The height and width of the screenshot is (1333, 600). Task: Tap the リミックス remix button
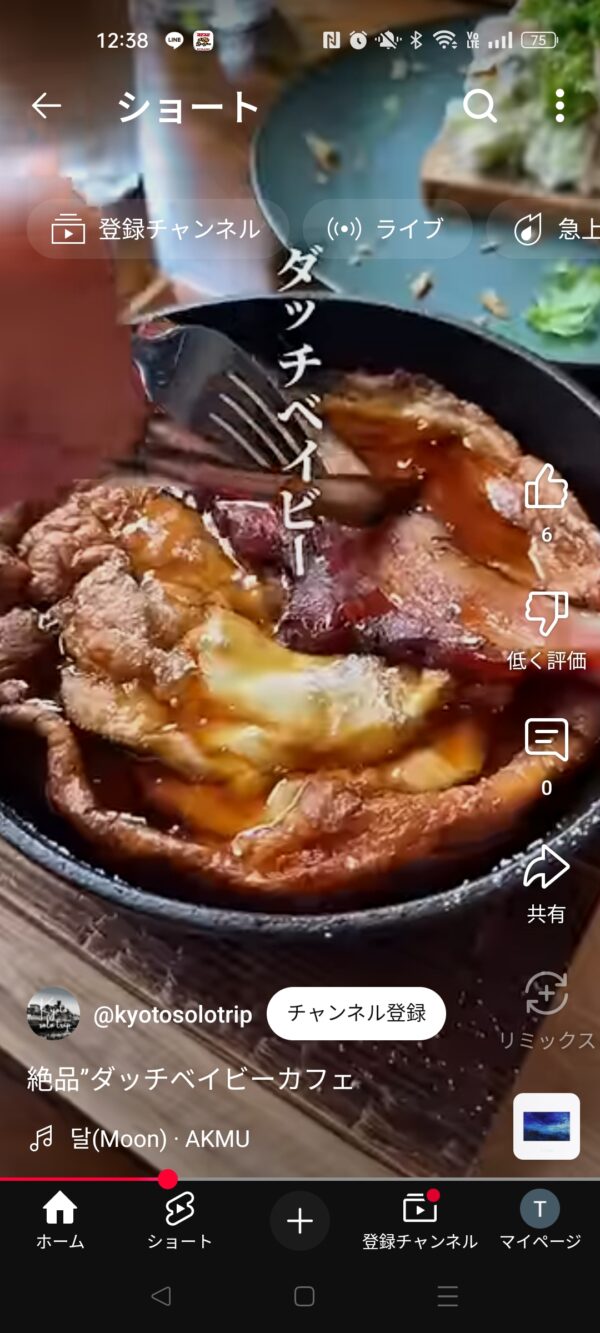(x=546, y=995)
